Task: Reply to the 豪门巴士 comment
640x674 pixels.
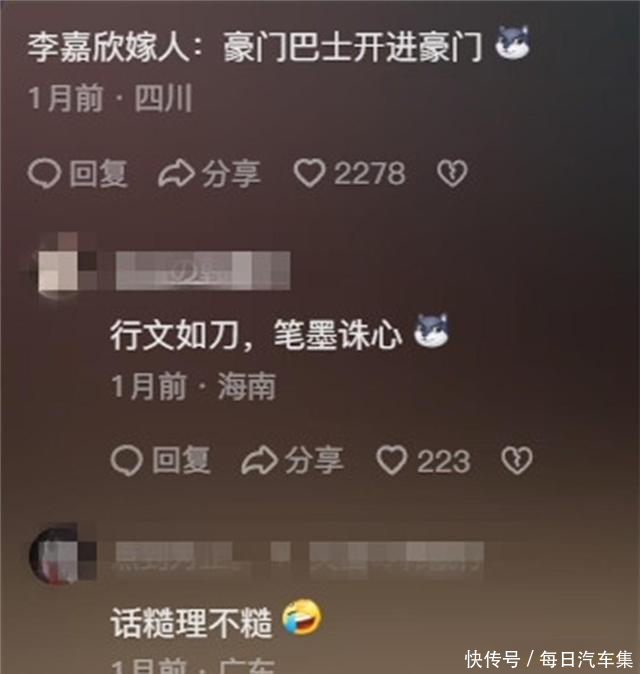Action: pyautogui.click(x=77, y=174)
